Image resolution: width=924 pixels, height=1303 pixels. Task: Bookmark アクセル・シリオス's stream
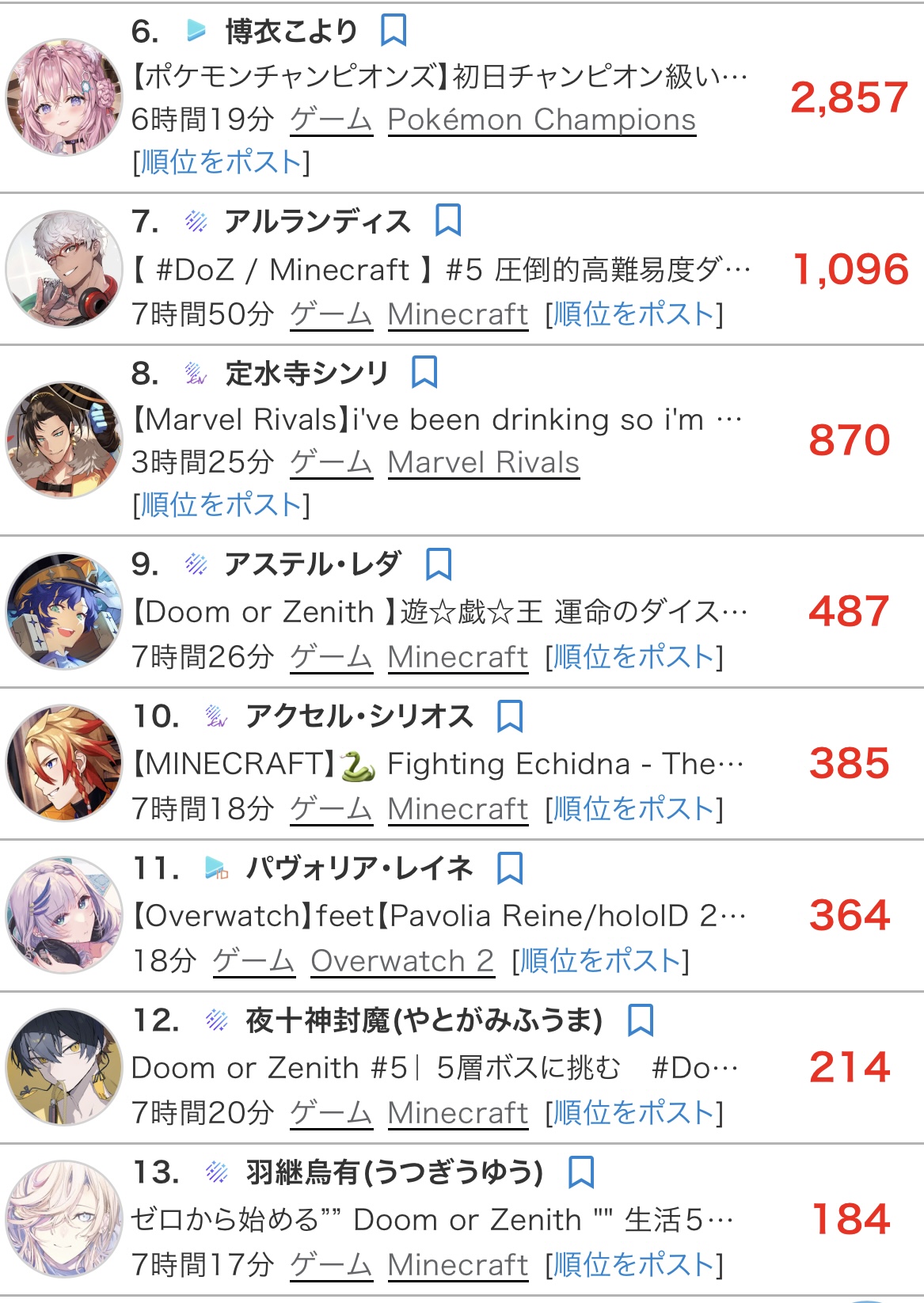pos(510,716)
